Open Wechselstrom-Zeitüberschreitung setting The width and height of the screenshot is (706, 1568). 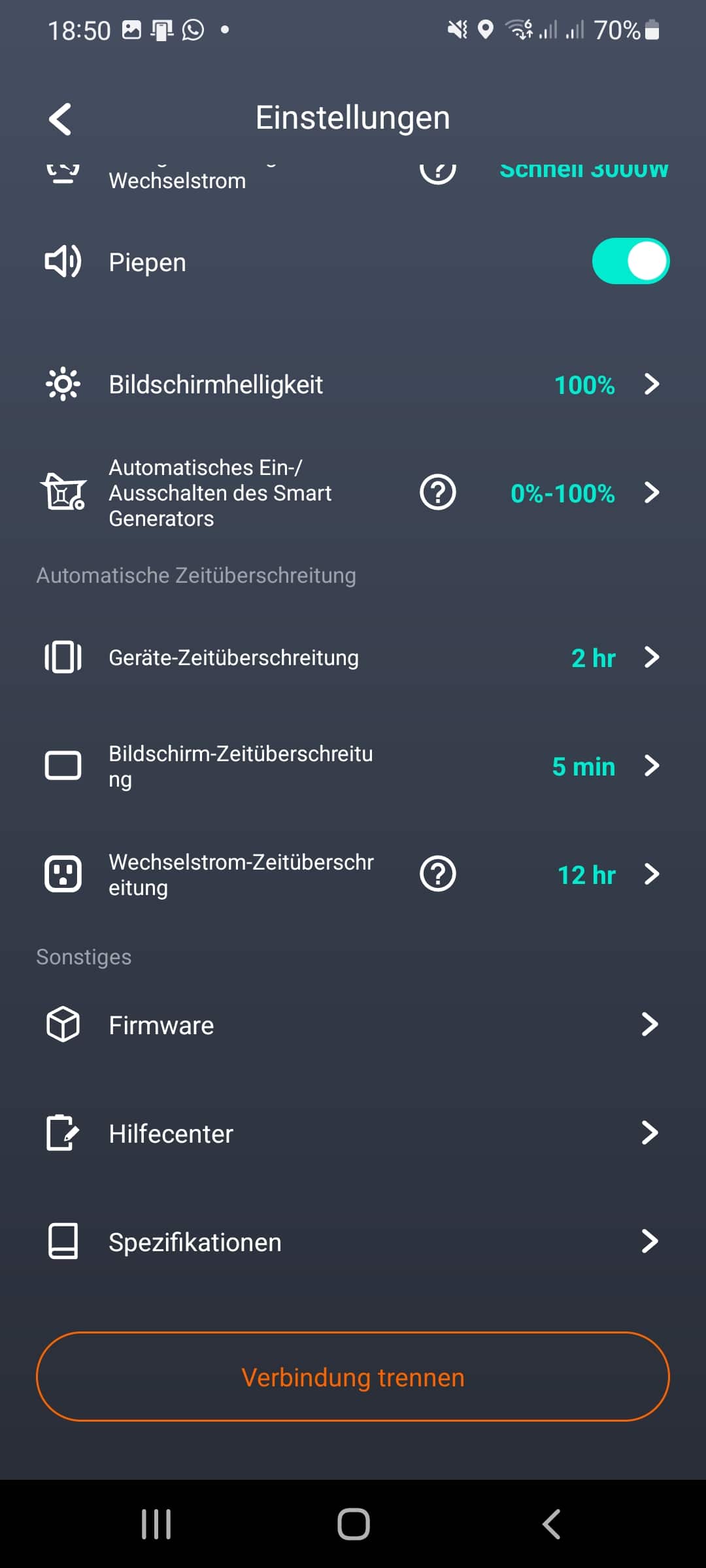point(587,875)
